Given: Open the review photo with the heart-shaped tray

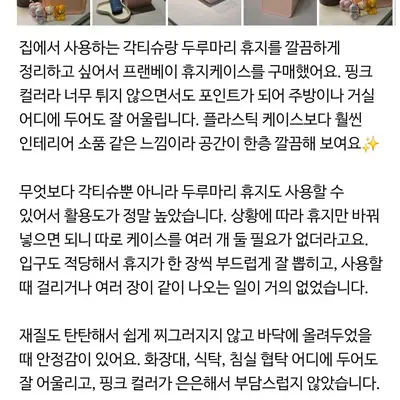Looking at the screenshot, I should pos(129,12).
